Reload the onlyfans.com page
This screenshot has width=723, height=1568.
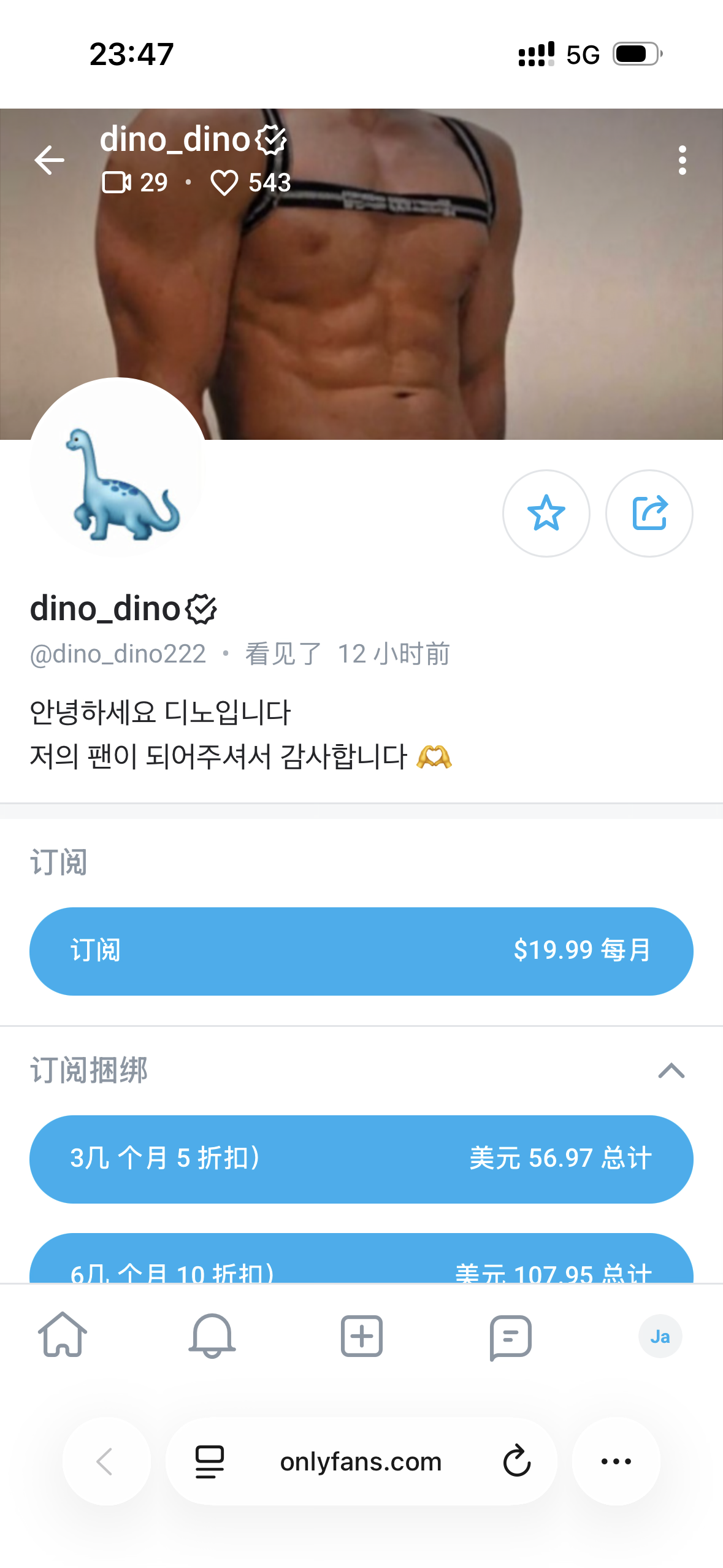click(x=516, y=1461)
